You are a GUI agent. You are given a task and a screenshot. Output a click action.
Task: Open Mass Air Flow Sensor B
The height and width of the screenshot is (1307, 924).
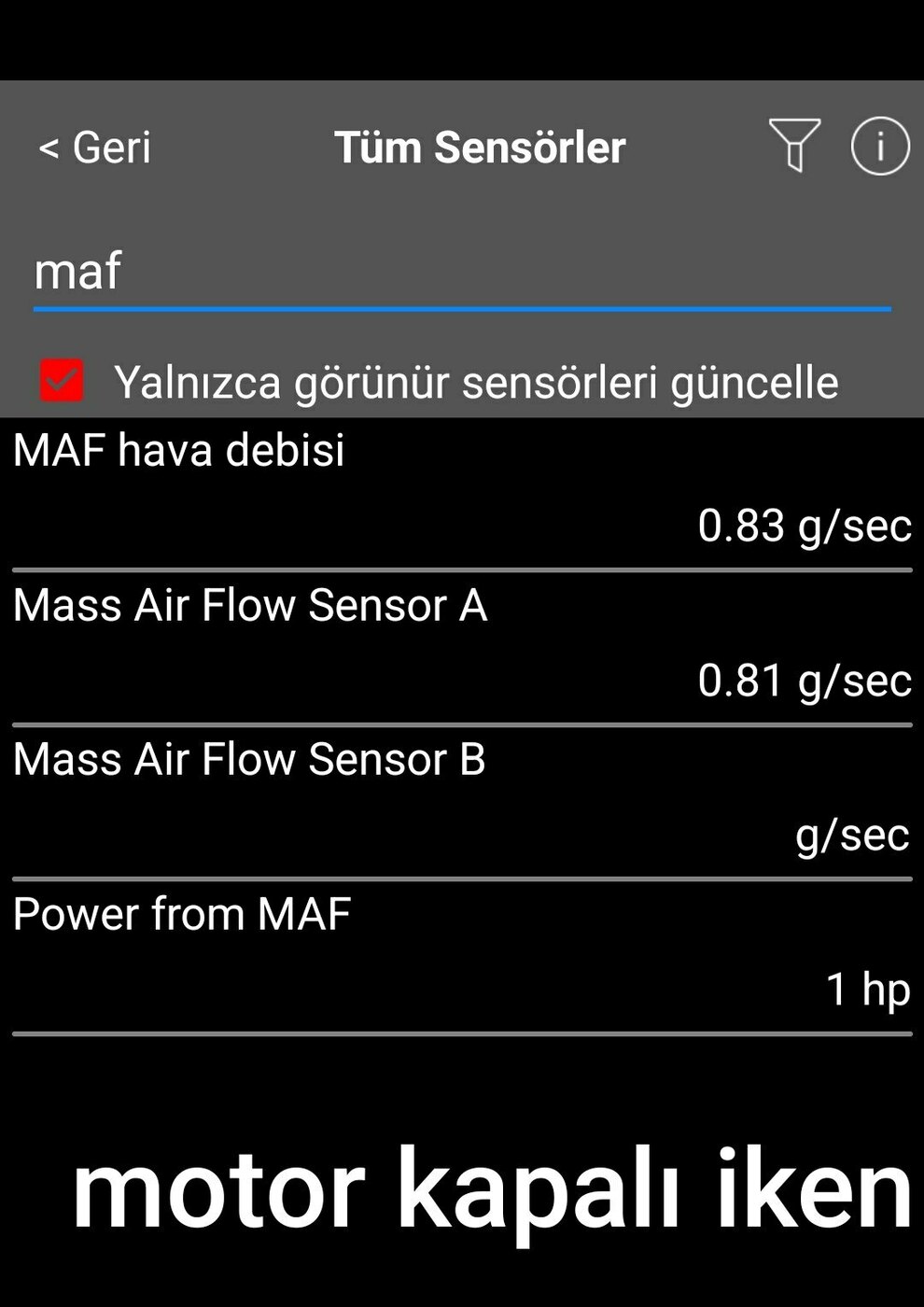coord(461,798)
